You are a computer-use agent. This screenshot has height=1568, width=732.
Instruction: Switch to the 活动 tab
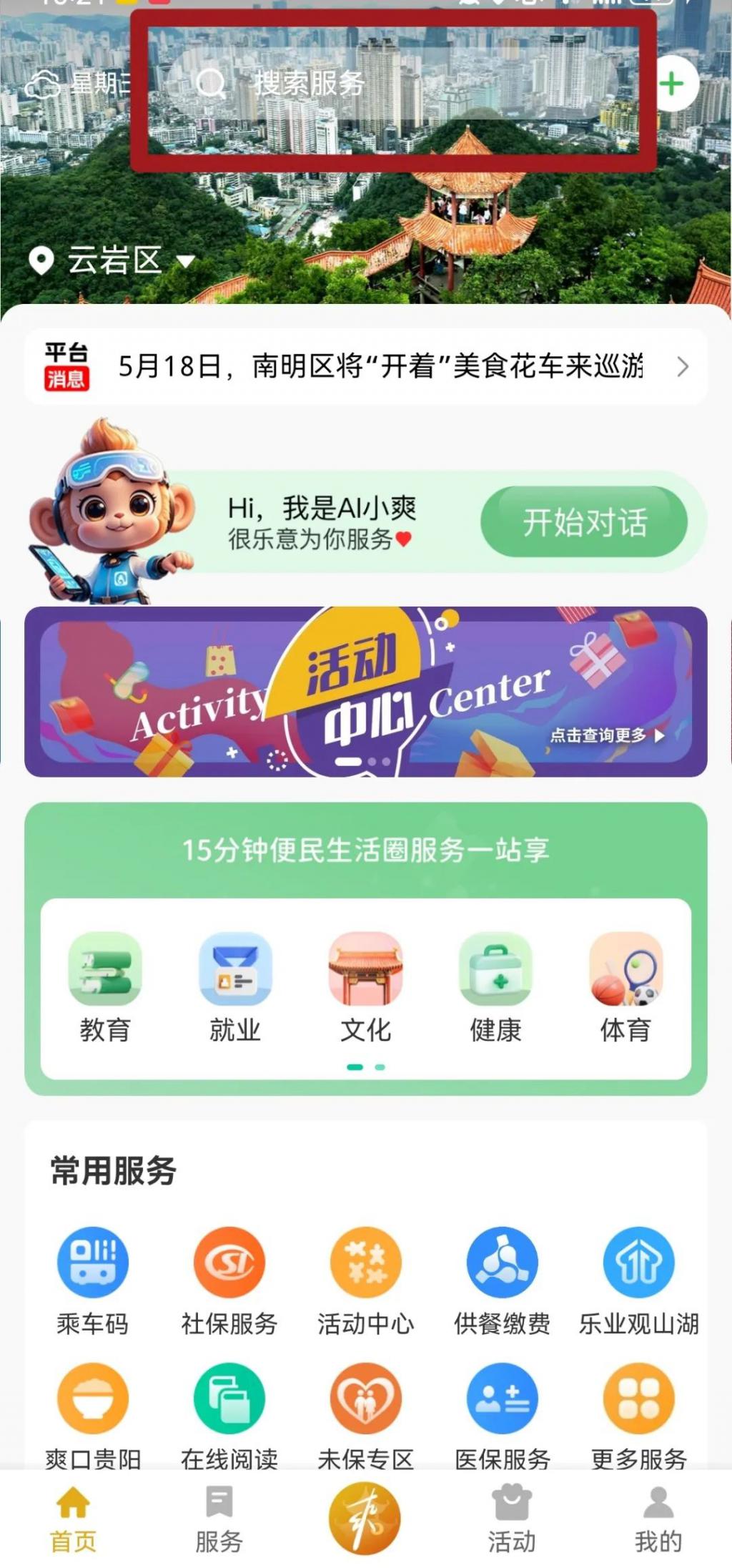pos(512,1519)
